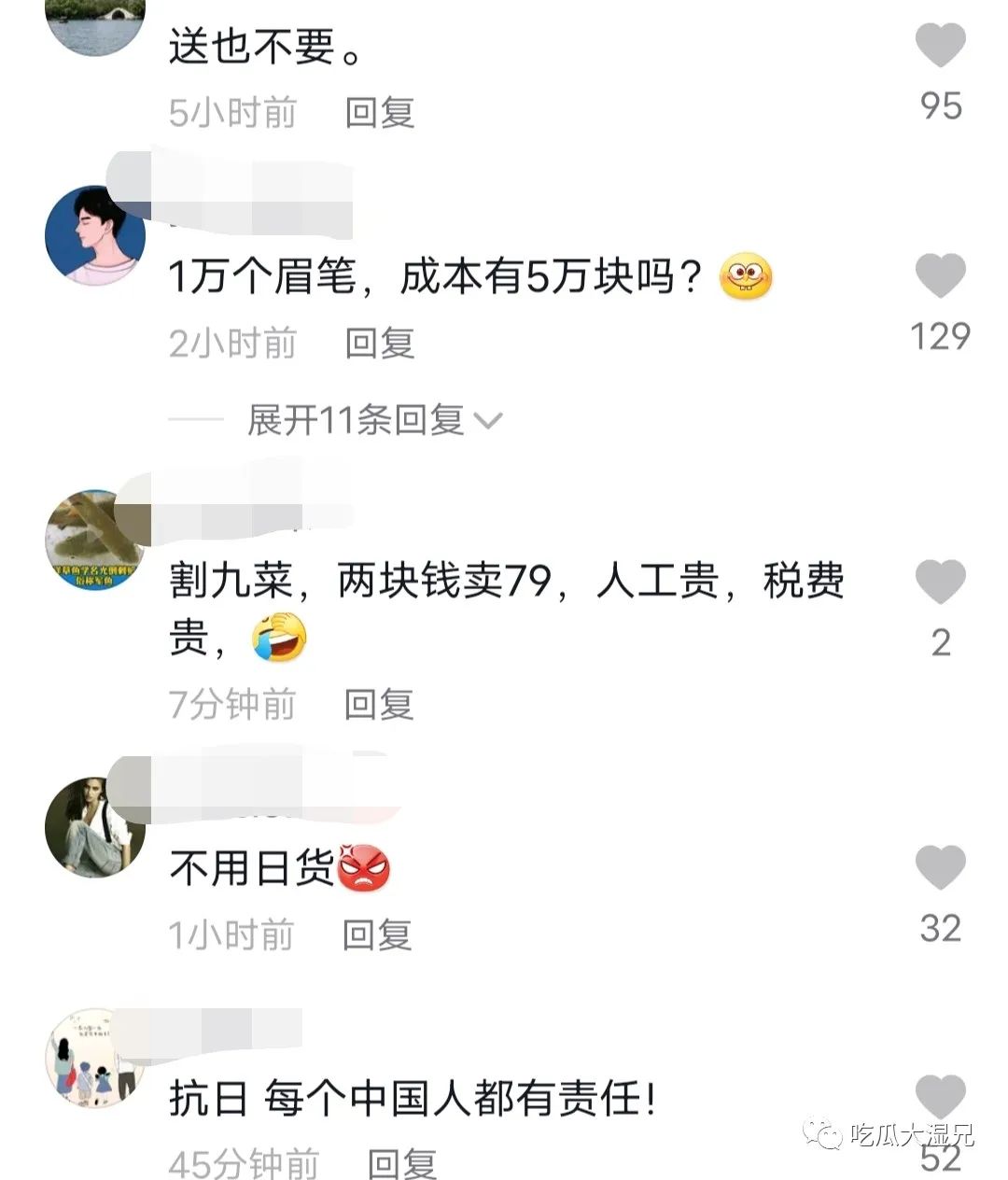Reply to the comment '不用日货'

click(376, 934)
